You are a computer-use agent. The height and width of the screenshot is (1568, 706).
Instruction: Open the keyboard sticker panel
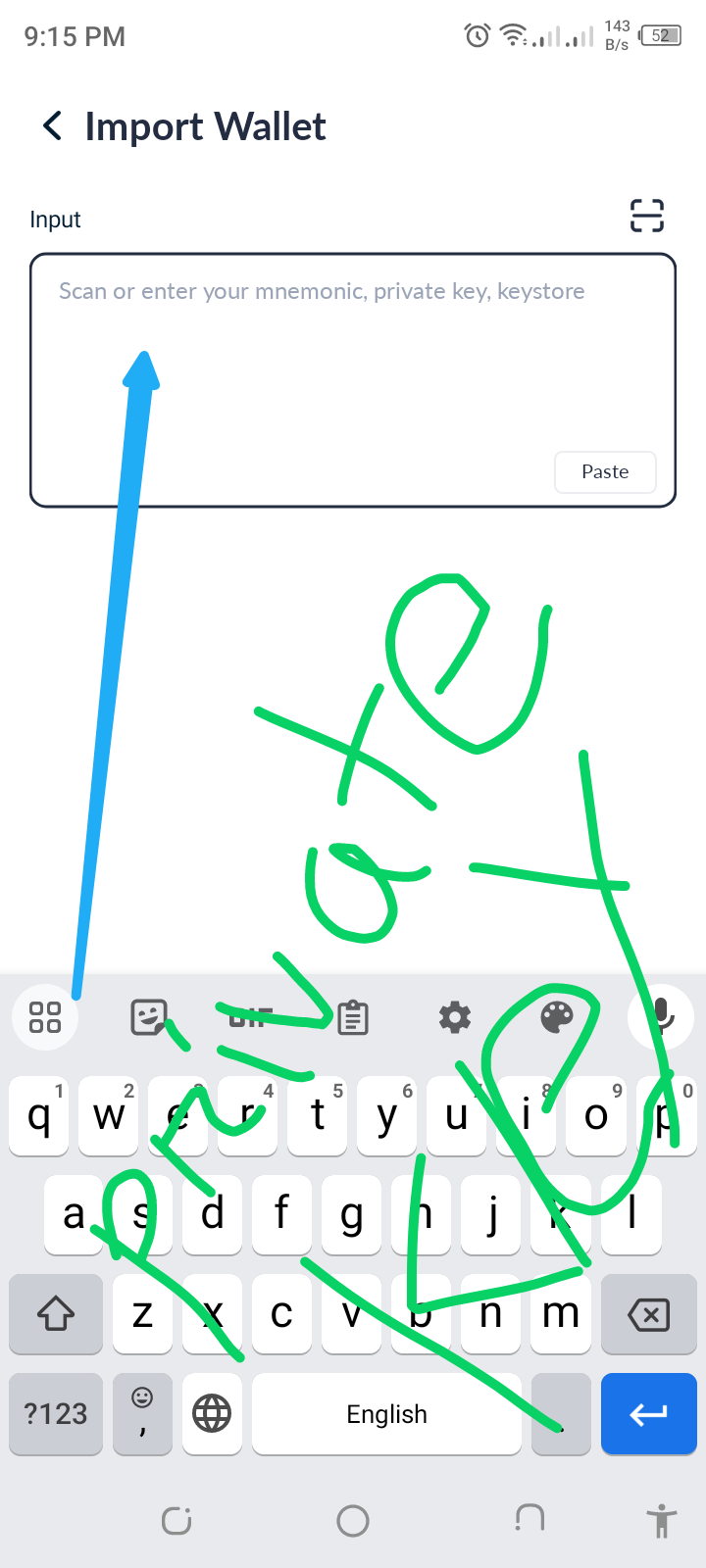click(149, 1017)
